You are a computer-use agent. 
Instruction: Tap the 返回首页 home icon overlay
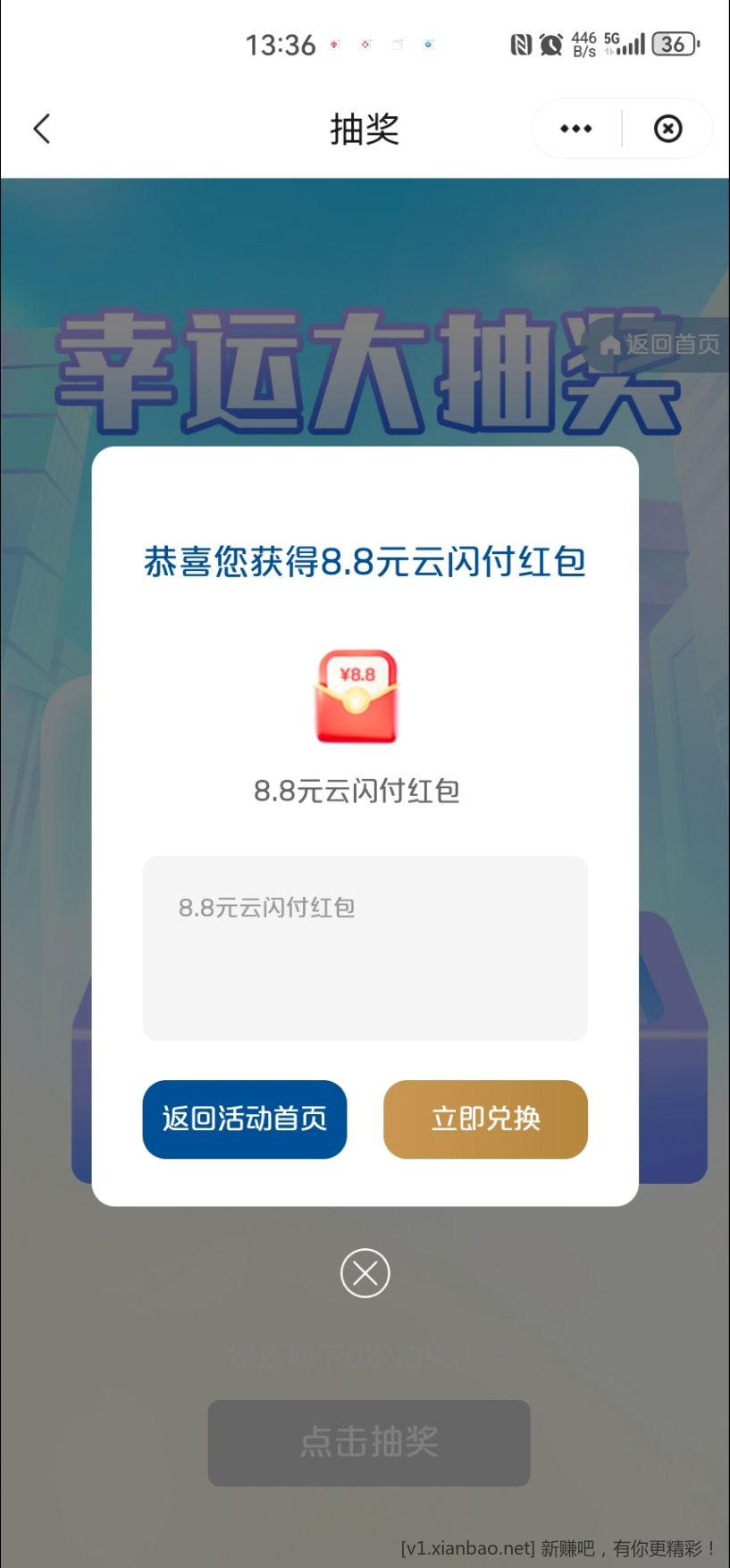pyautogui.click(x=657, y=346)
